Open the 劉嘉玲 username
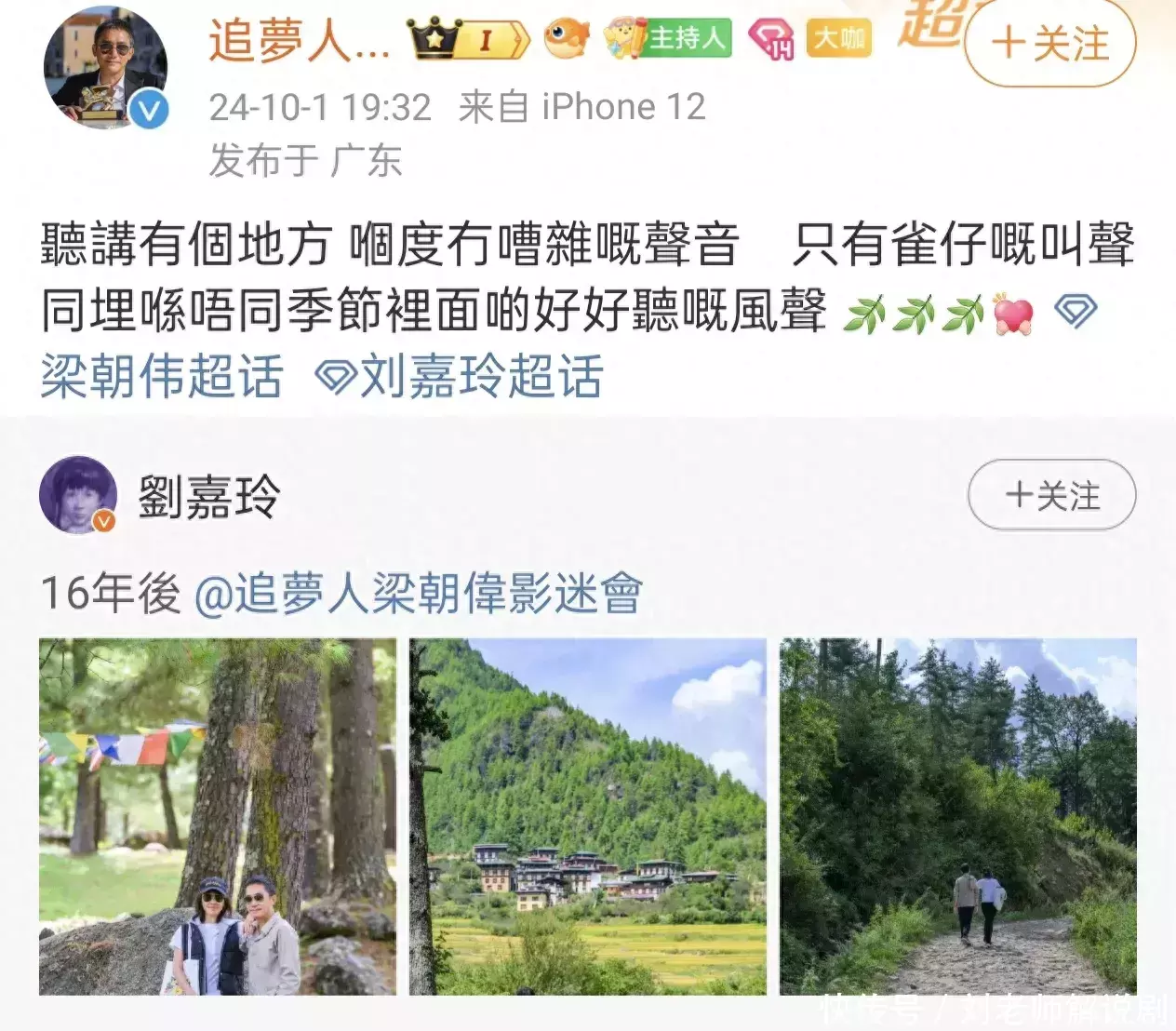The image size is (1176, 1031). (x=209, y=496)
